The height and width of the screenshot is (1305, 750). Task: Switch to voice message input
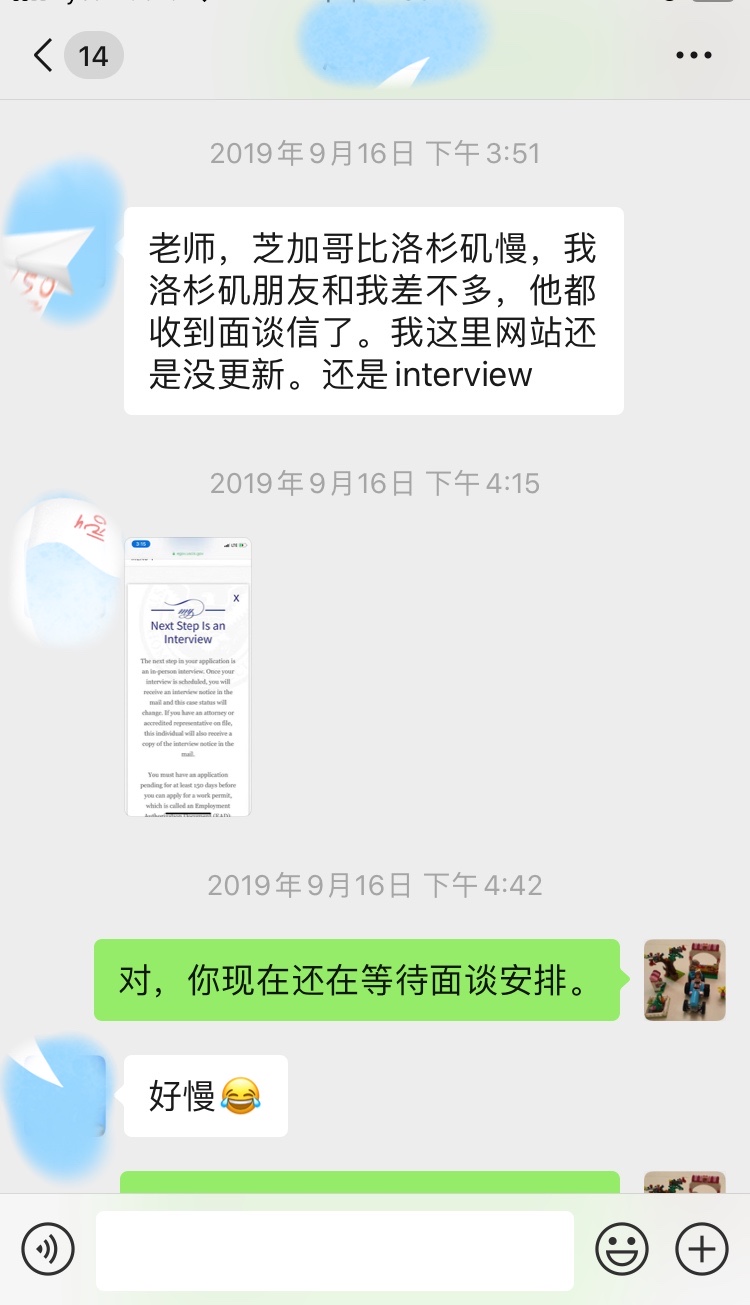[x=48, y=1249]
